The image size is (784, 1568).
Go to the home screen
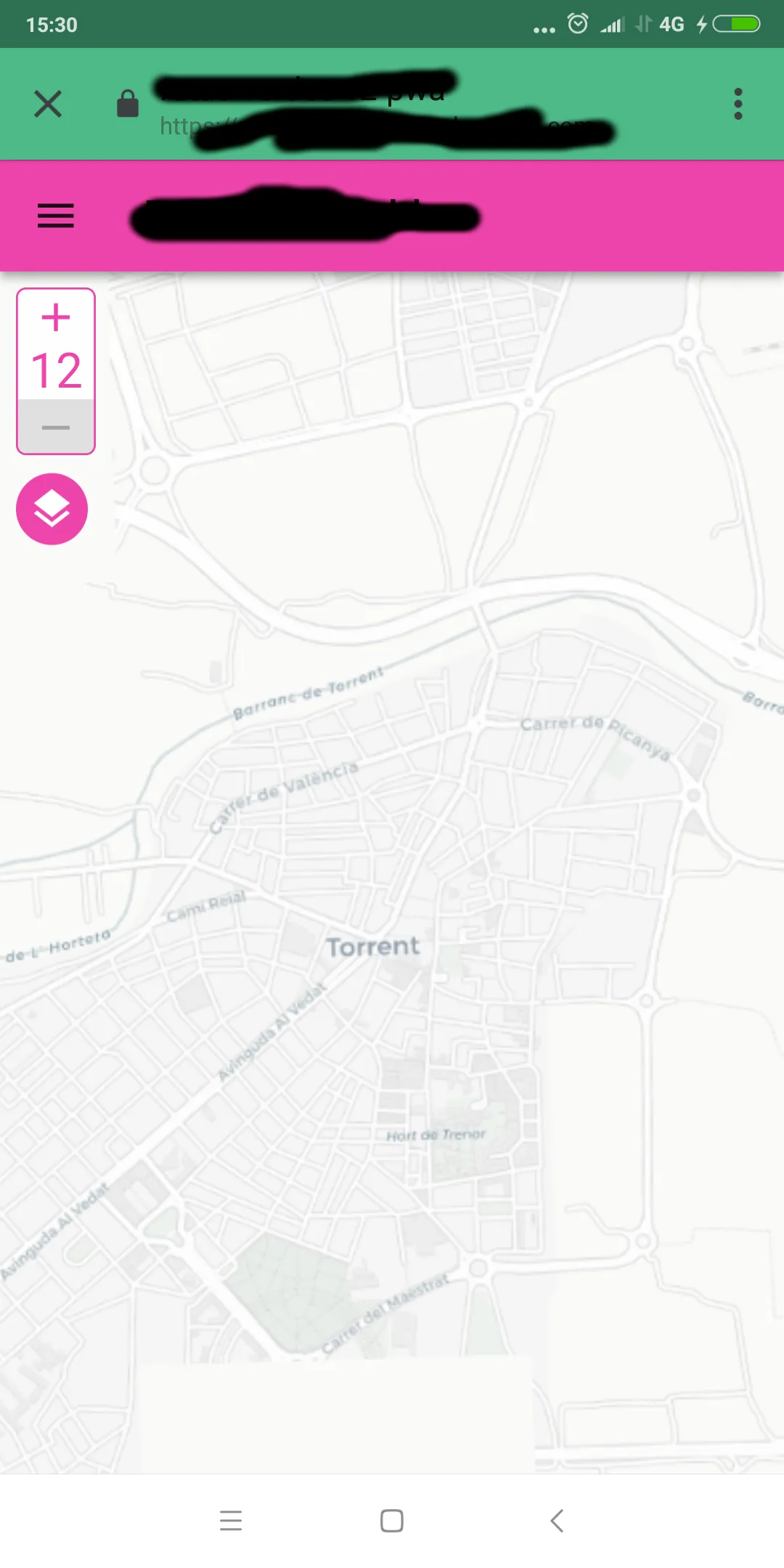392,1520
